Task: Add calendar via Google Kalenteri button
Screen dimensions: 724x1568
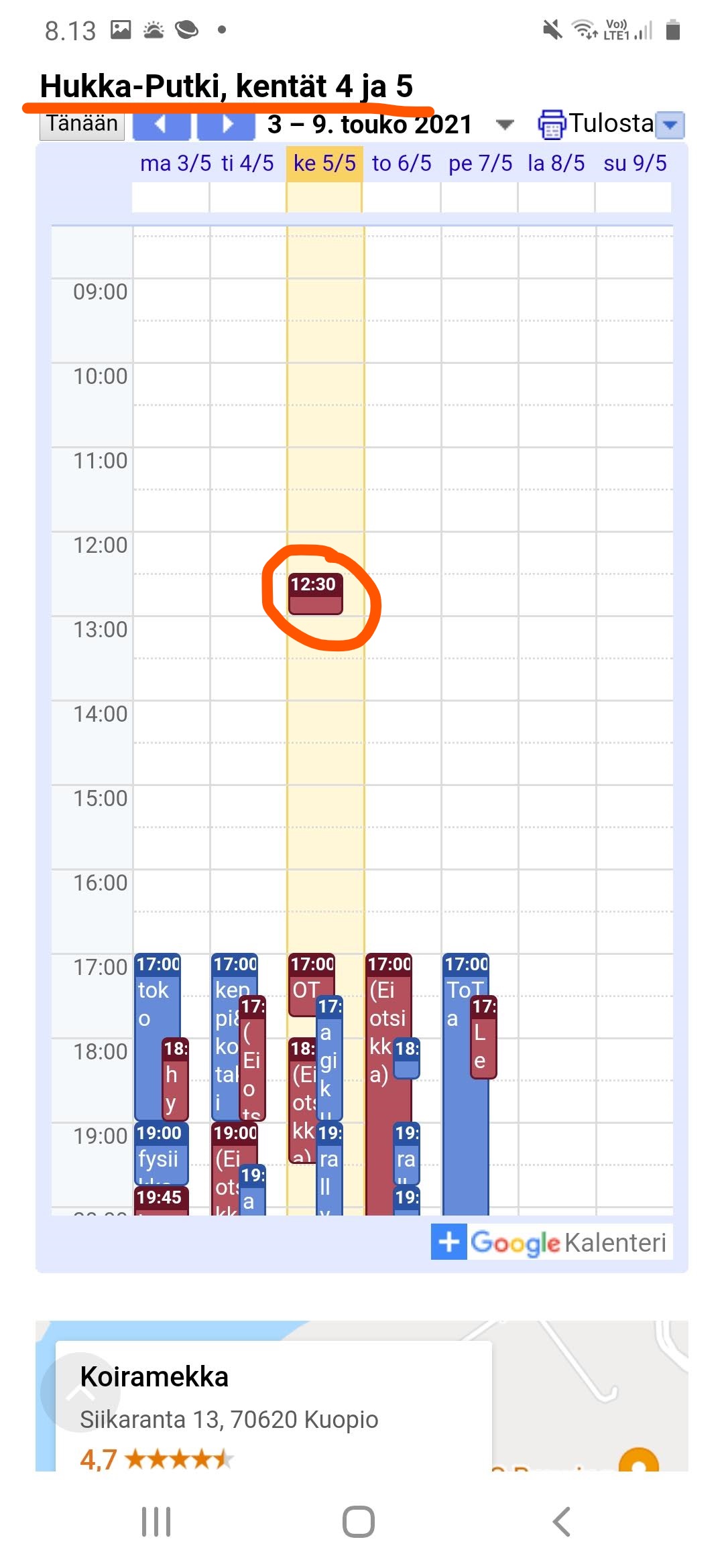Action: (551, 1242)
